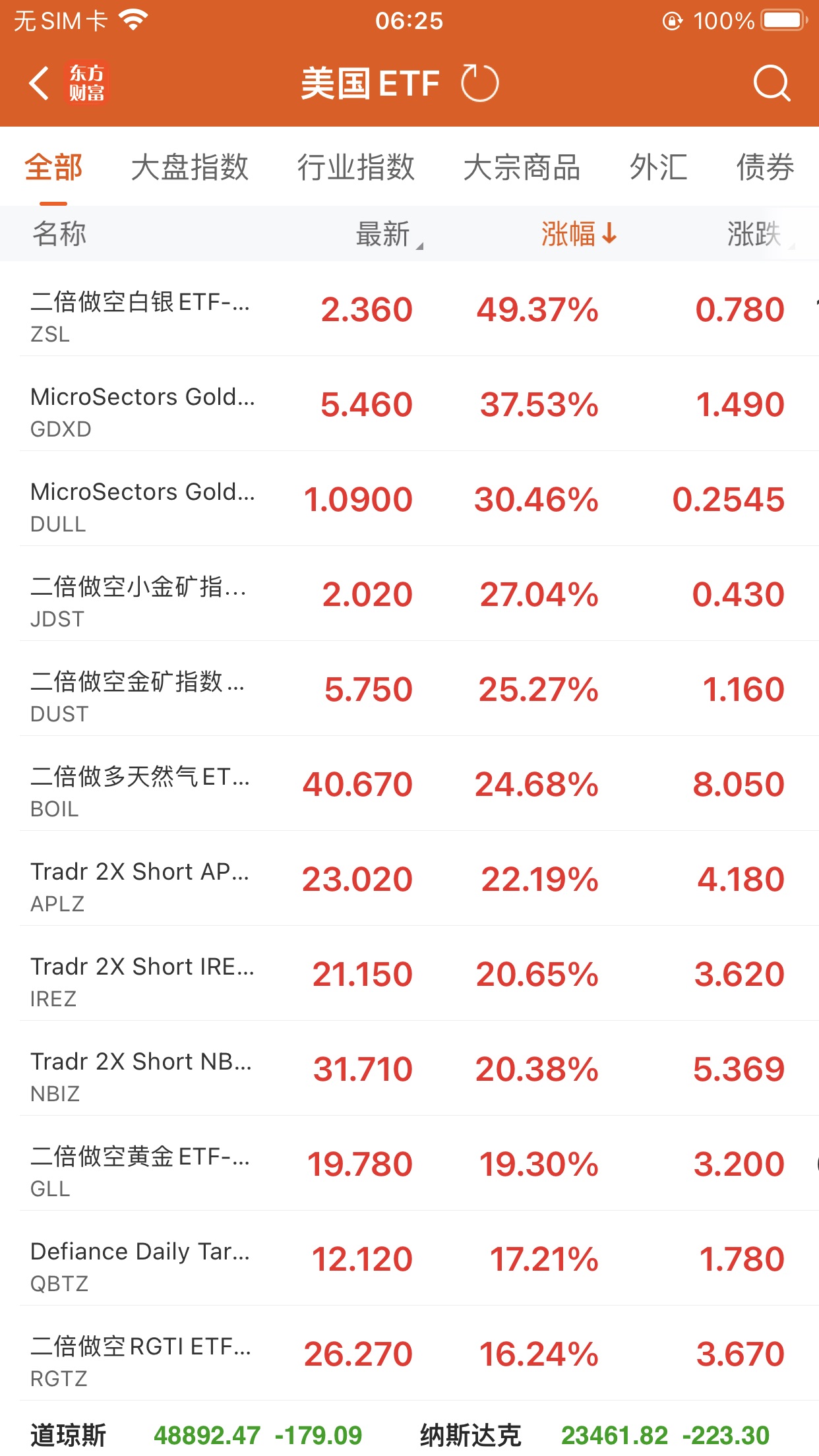Image resolution: width=819 pixels, height=1456 pixels.
Task: Open the RGTZ row
Action: (x=409, y=1354)
